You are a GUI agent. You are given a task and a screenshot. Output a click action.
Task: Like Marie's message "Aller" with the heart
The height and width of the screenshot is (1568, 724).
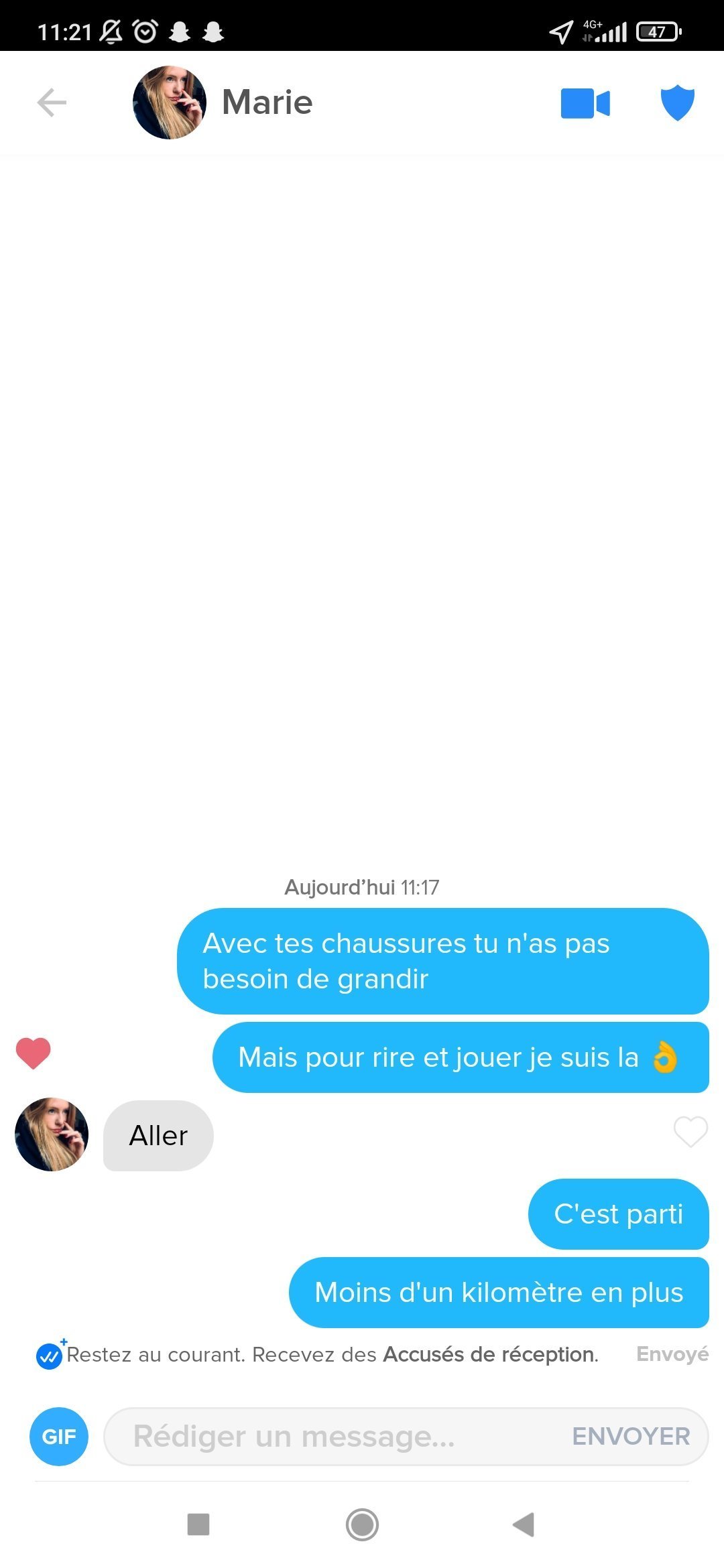[x=690, y=1132]
